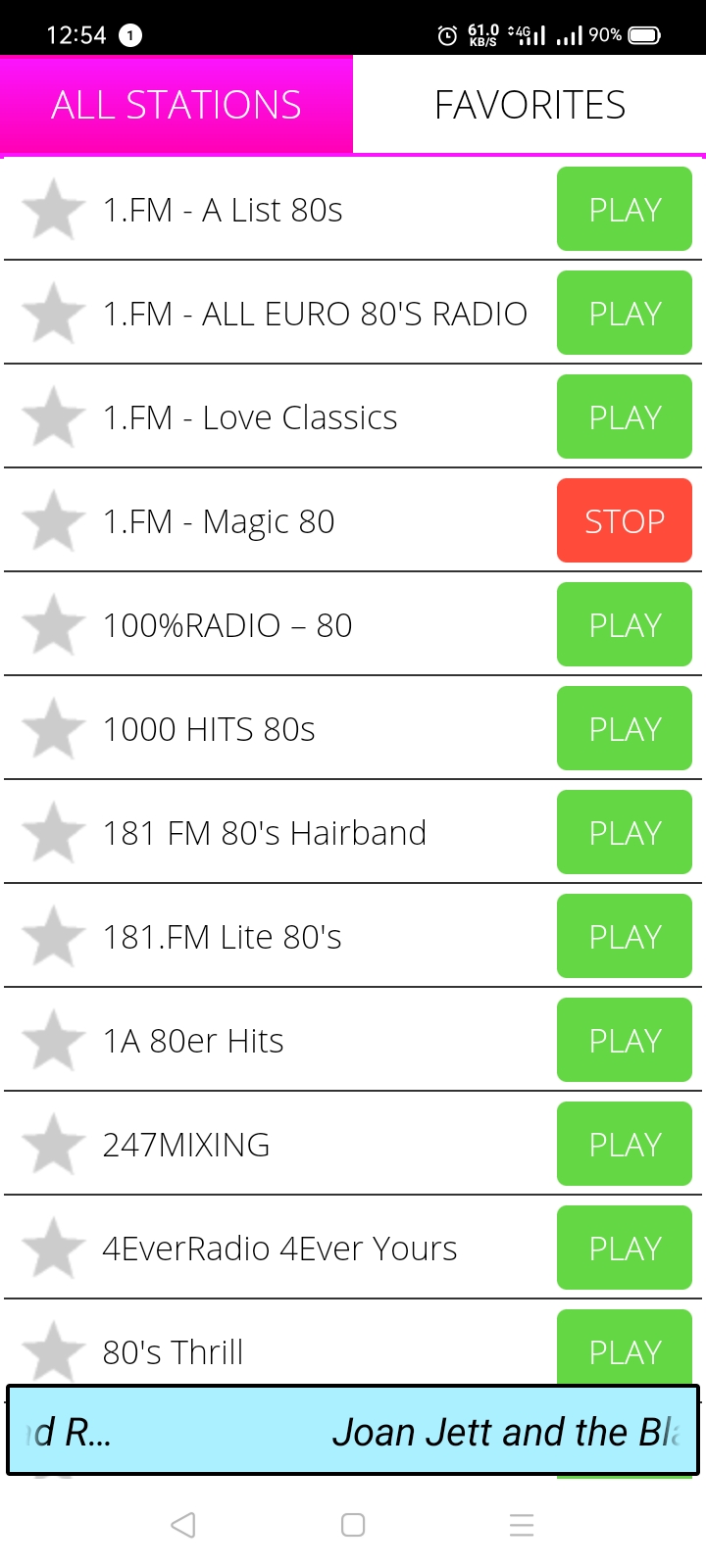Add 4EverRadio 4Ever Yours to favorites

point(53,1248)
